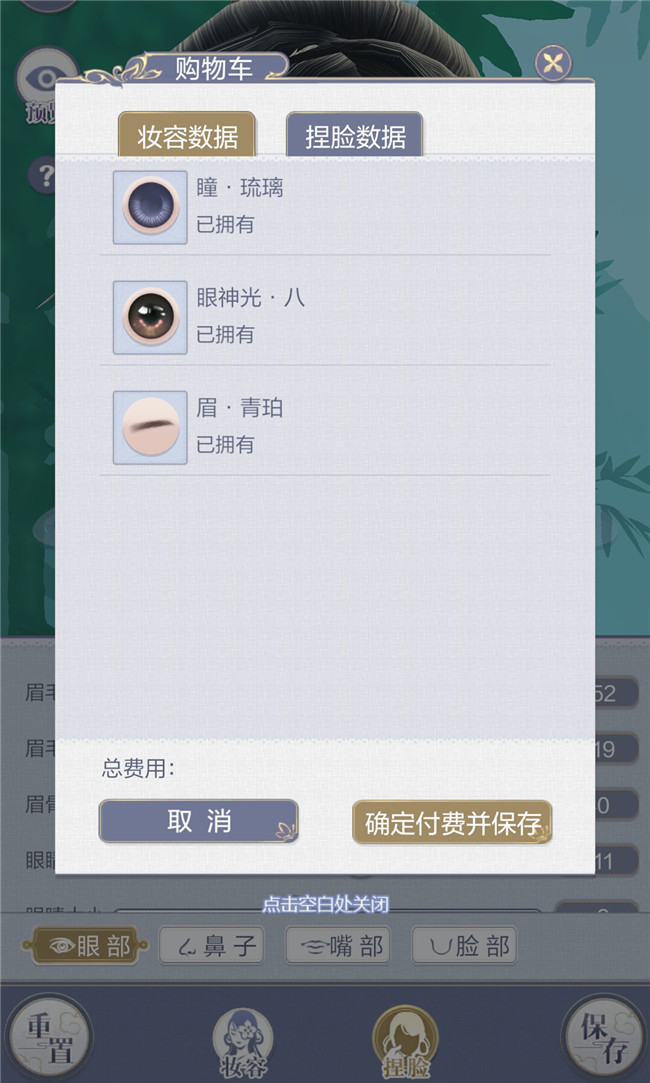Screen dimensions: 650x1083
Task: Switch to the 妆容 section
Action: (x=244, y=1045)
